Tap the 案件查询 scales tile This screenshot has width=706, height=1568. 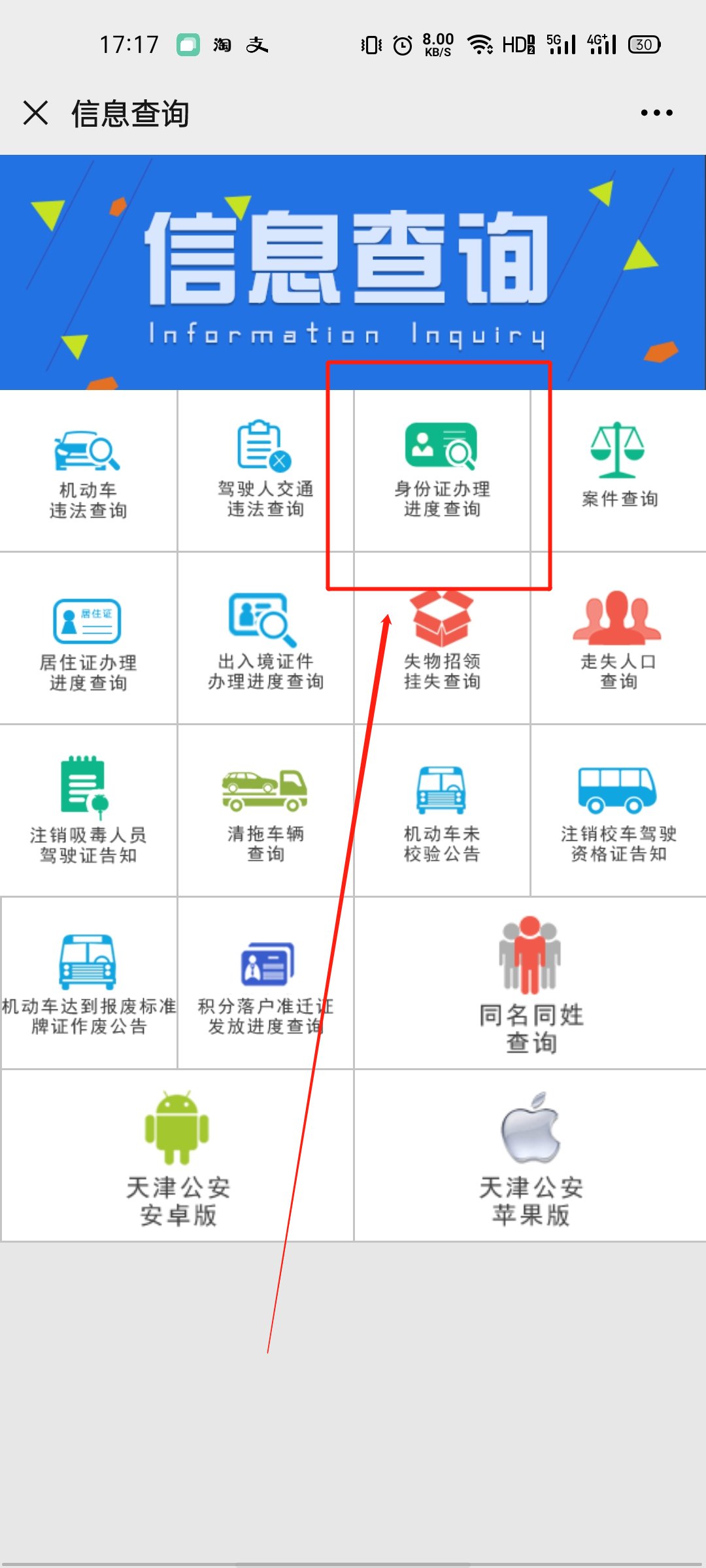618,470
